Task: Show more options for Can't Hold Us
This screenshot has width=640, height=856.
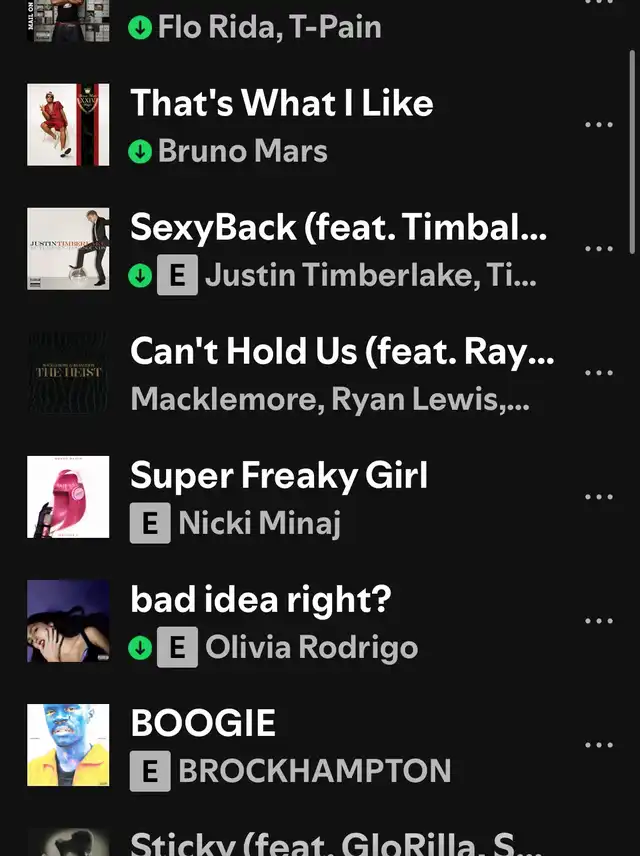Action: [598, 373]
